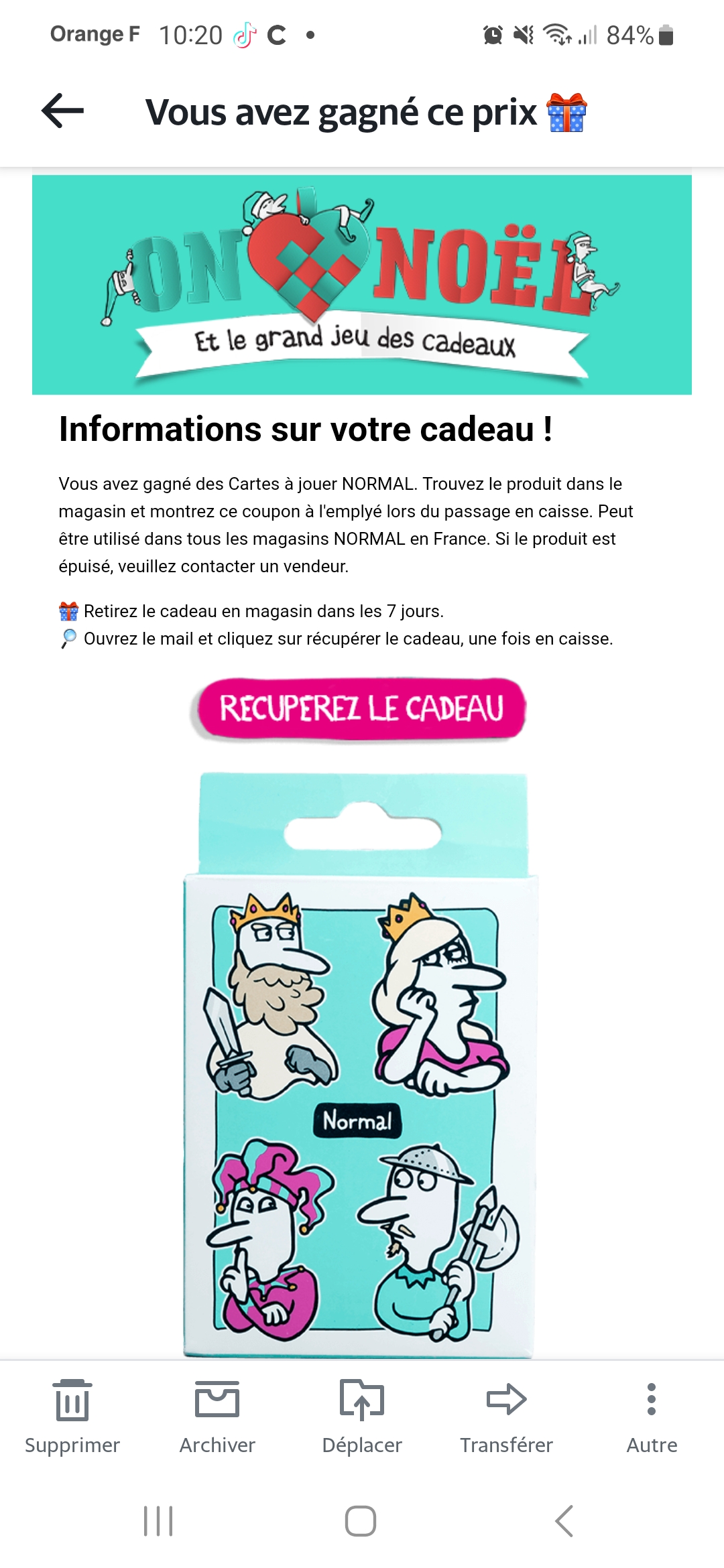Viewport: 724px width, 1568px height.
Task: Tap the RECUPEREZ LE CADEAU button
Action: (360, 709)
